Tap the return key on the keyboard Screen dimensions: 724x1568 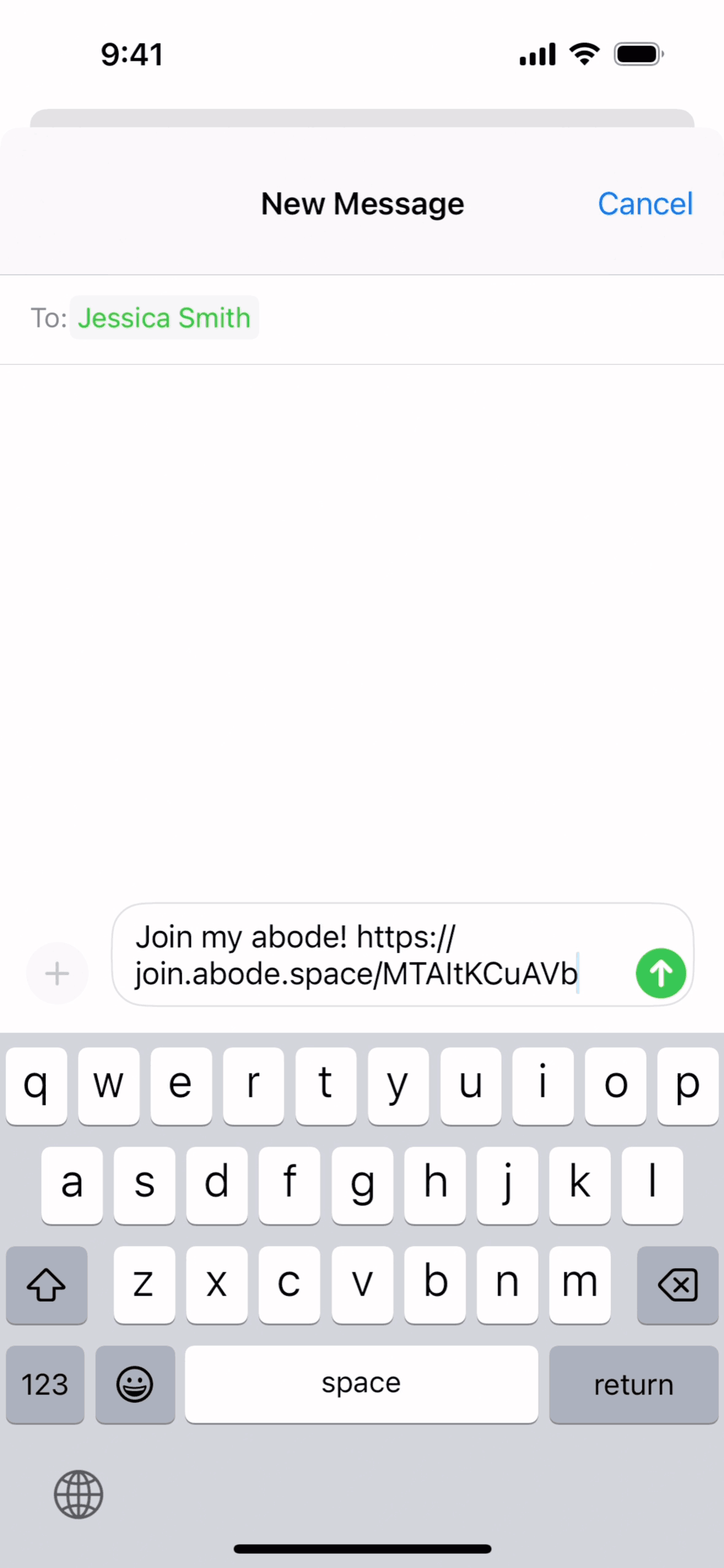tap(633, 1385)
